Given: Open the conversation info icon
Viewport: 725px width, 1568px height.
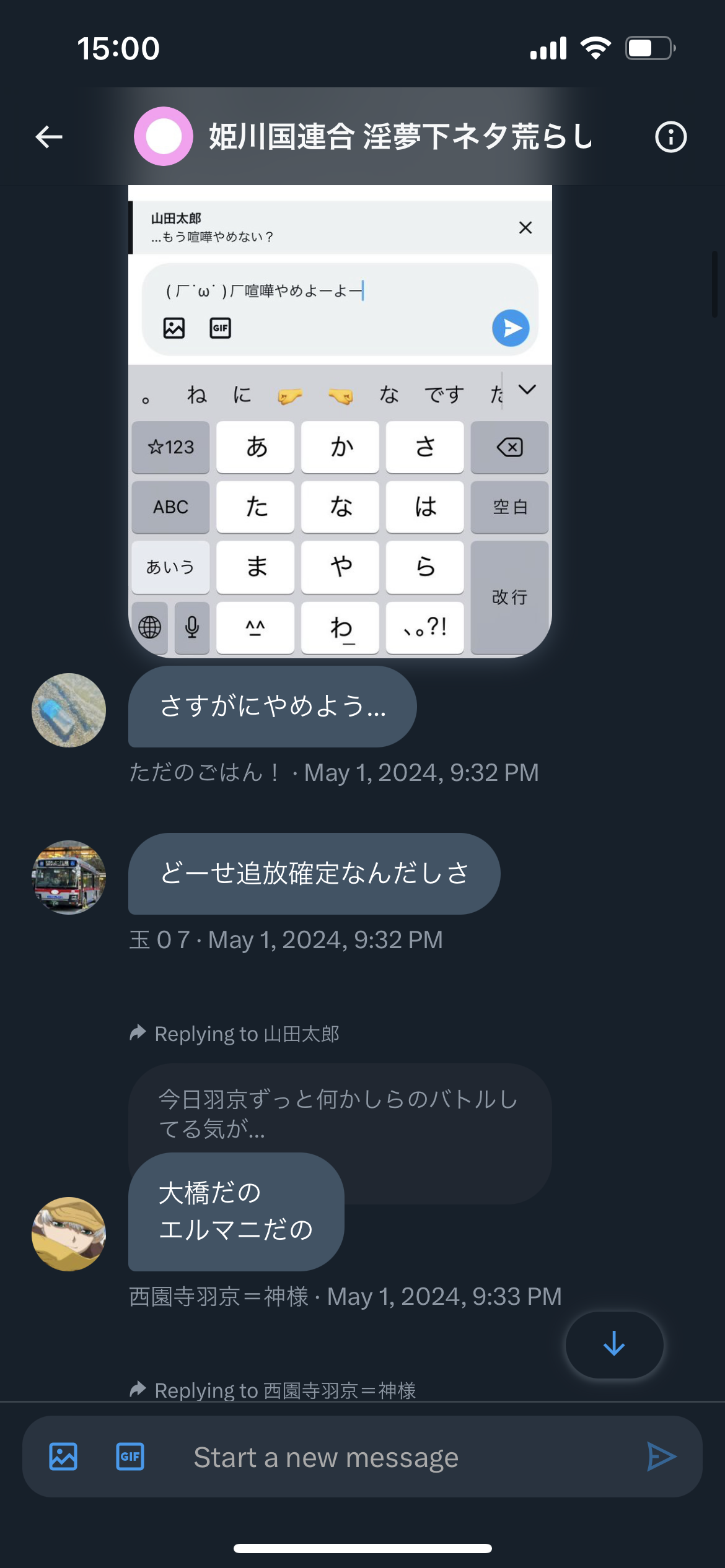Looking at the screenshot, I should coord(671,137).
